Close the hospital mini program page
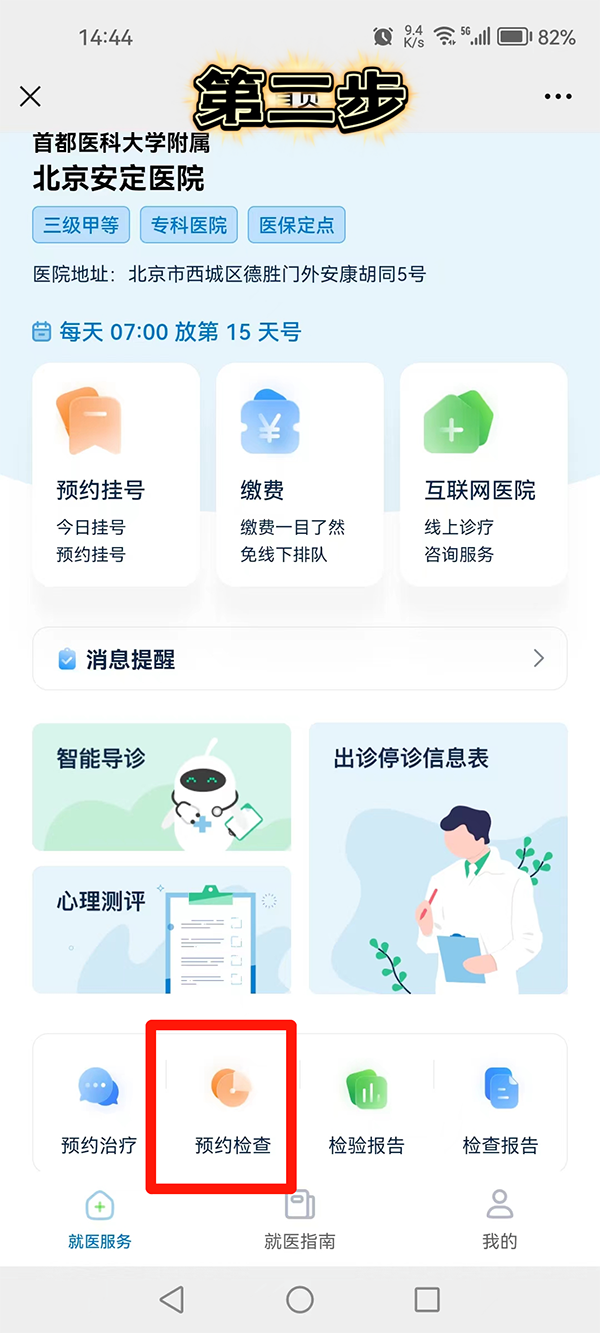The height and width of the screenshot is (1333, 600). 30,96
